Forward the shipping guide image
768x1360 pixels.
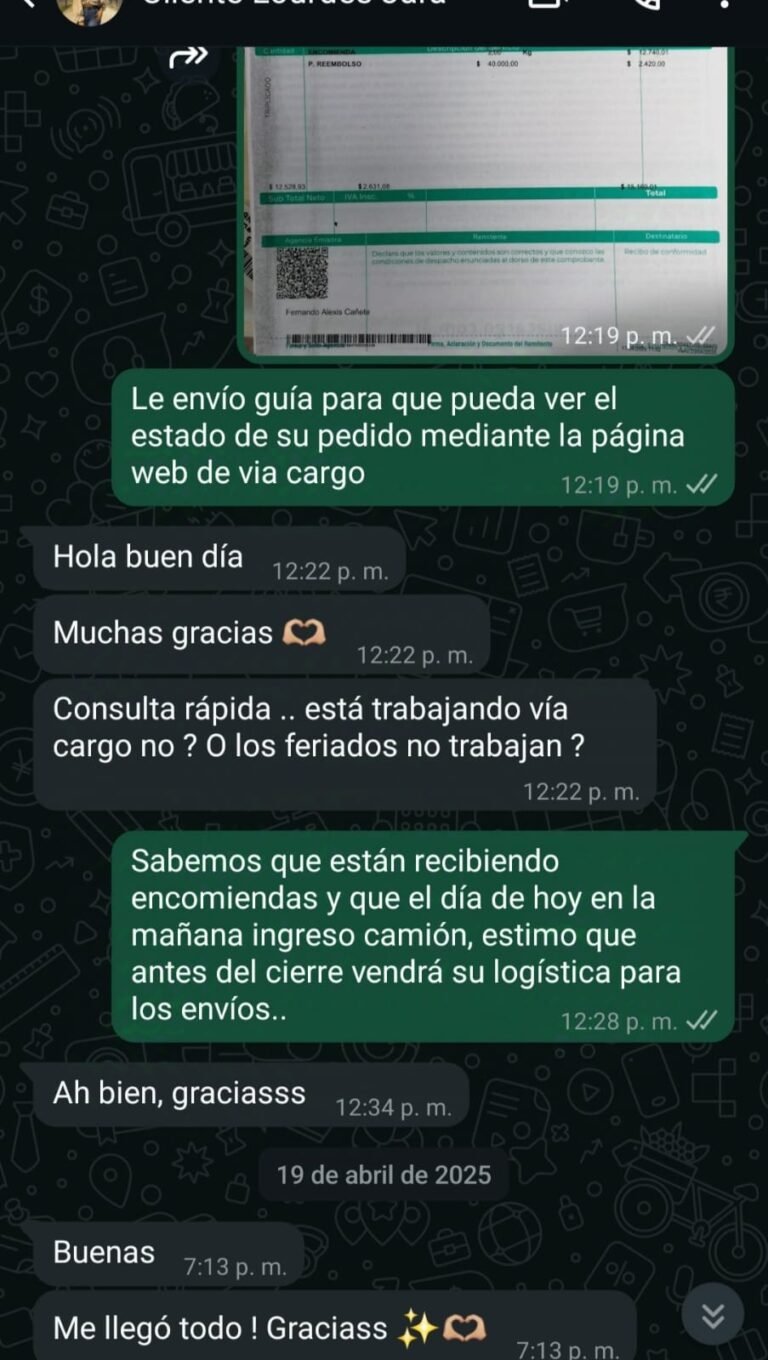tap(188, 58)
